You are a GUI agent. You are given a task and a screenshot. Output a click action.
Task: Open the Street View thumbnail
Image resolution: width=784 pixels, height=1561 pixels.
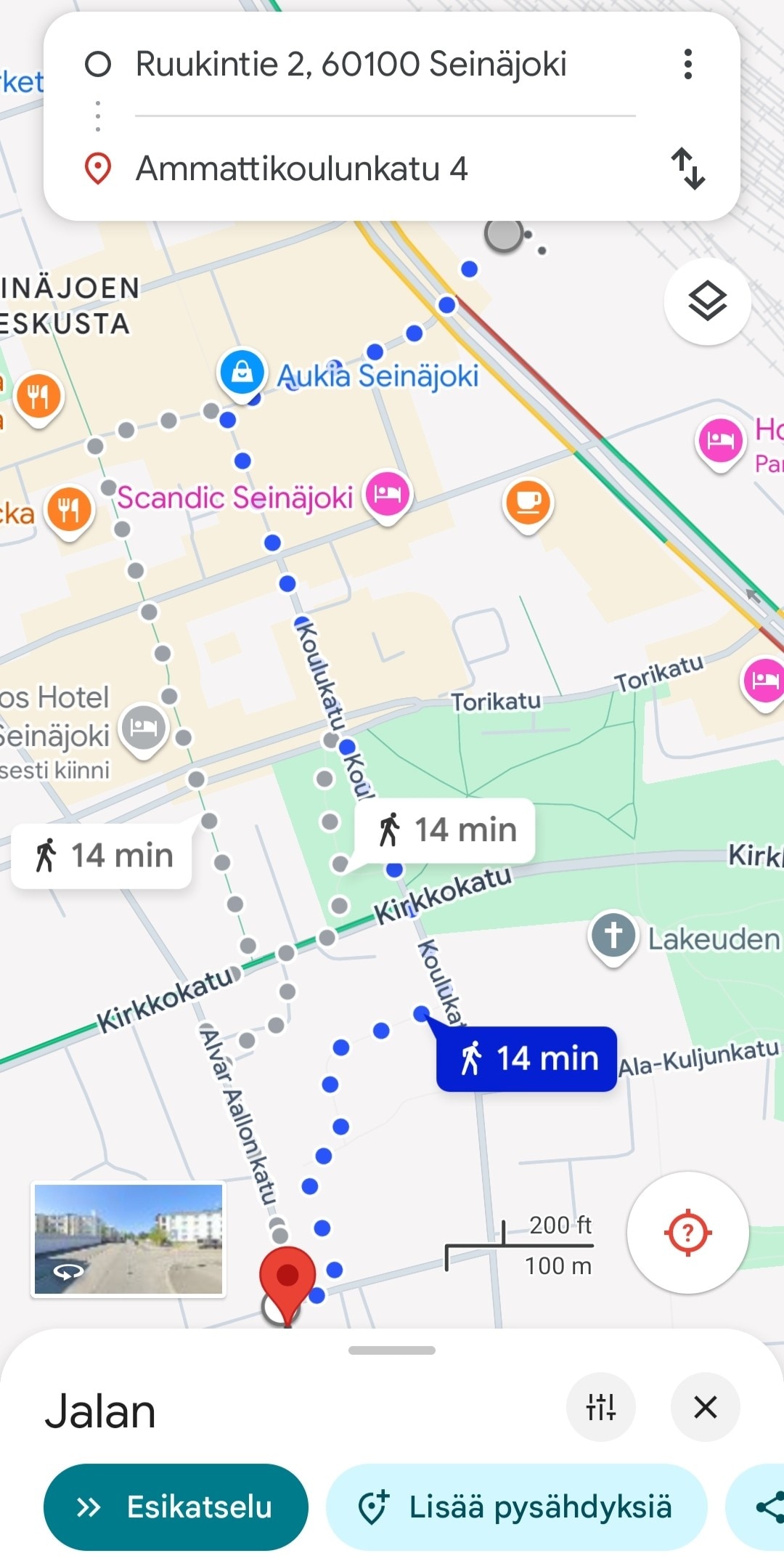tap(128, 1239)
